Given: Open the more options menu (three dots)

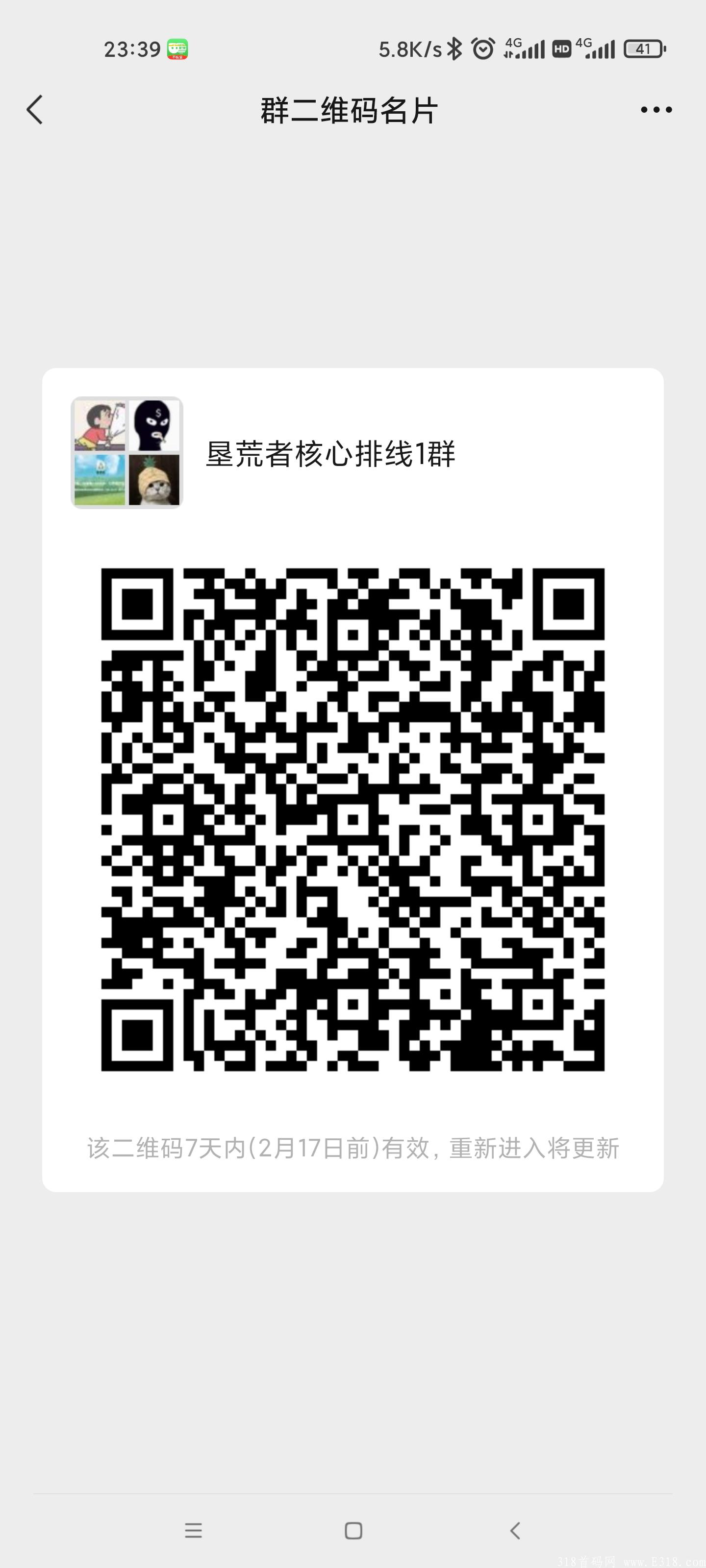Looking at the screenshot, I should click(x=656, y=110).
